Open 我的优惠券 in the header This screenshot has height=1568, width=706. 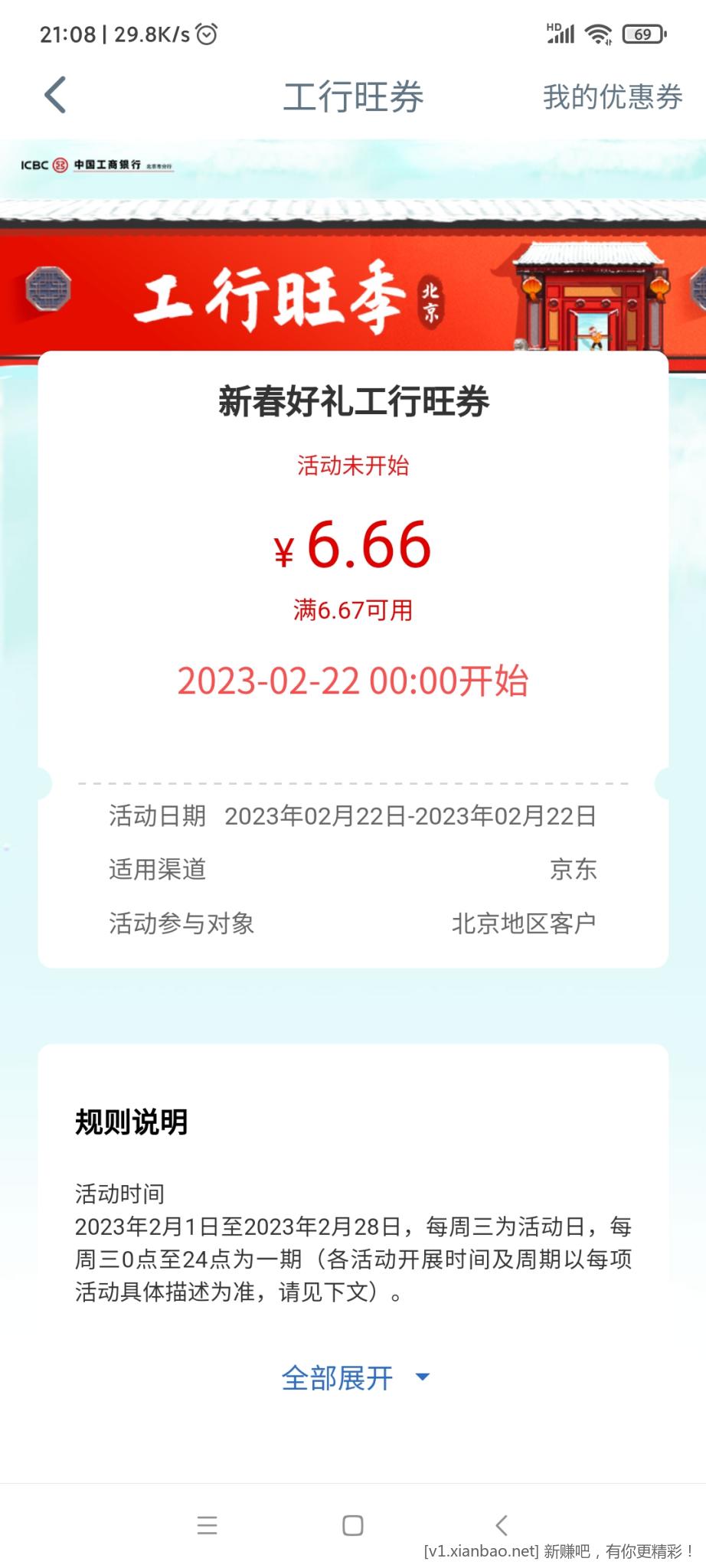tap(613, 97)
